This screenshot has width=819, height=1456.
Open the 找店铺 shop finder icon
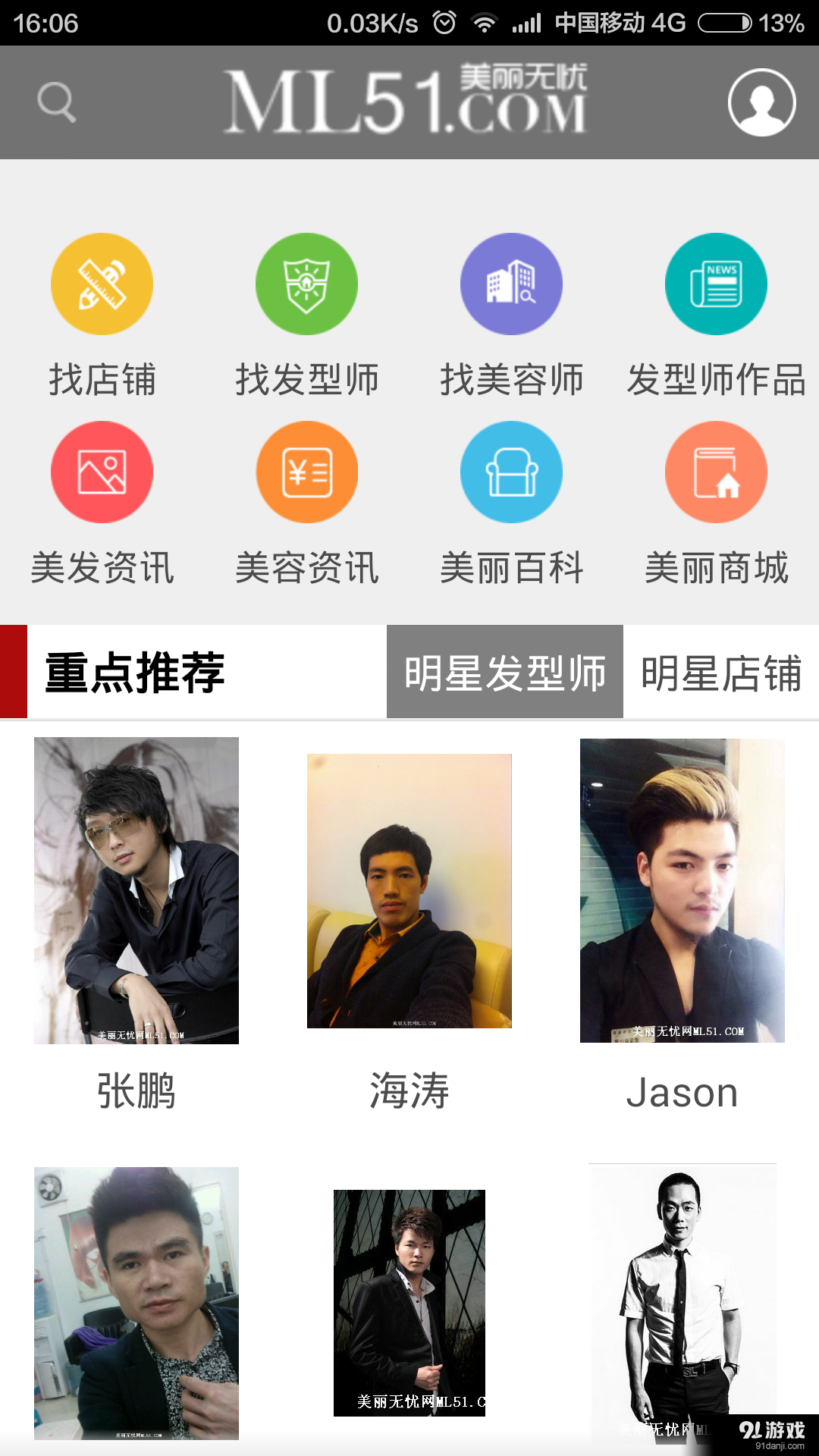(102, 283)
